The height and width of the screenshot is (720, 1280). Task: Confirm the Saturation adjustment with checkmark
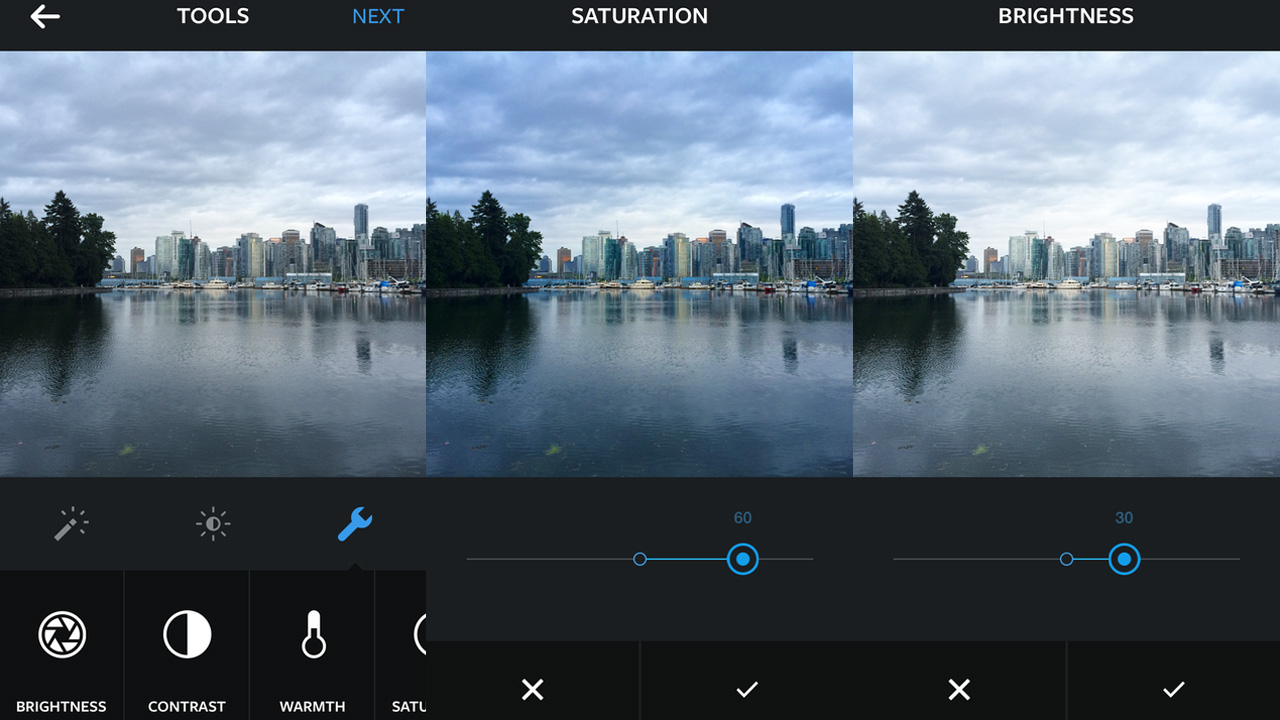(746, 689)
